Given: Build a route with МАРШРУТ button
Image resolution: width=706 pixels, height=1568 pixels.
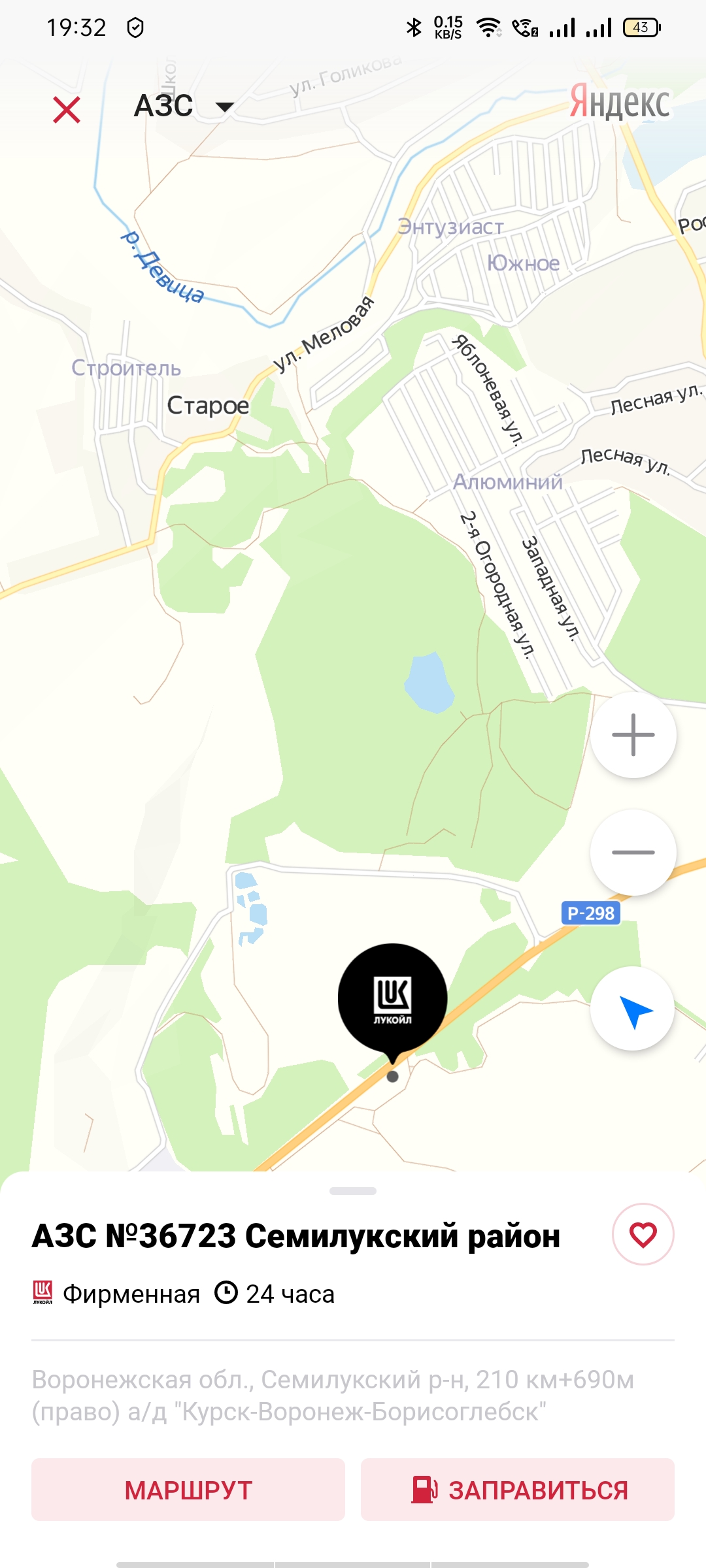Looking at the screenshot, I should coord(188,1490).
